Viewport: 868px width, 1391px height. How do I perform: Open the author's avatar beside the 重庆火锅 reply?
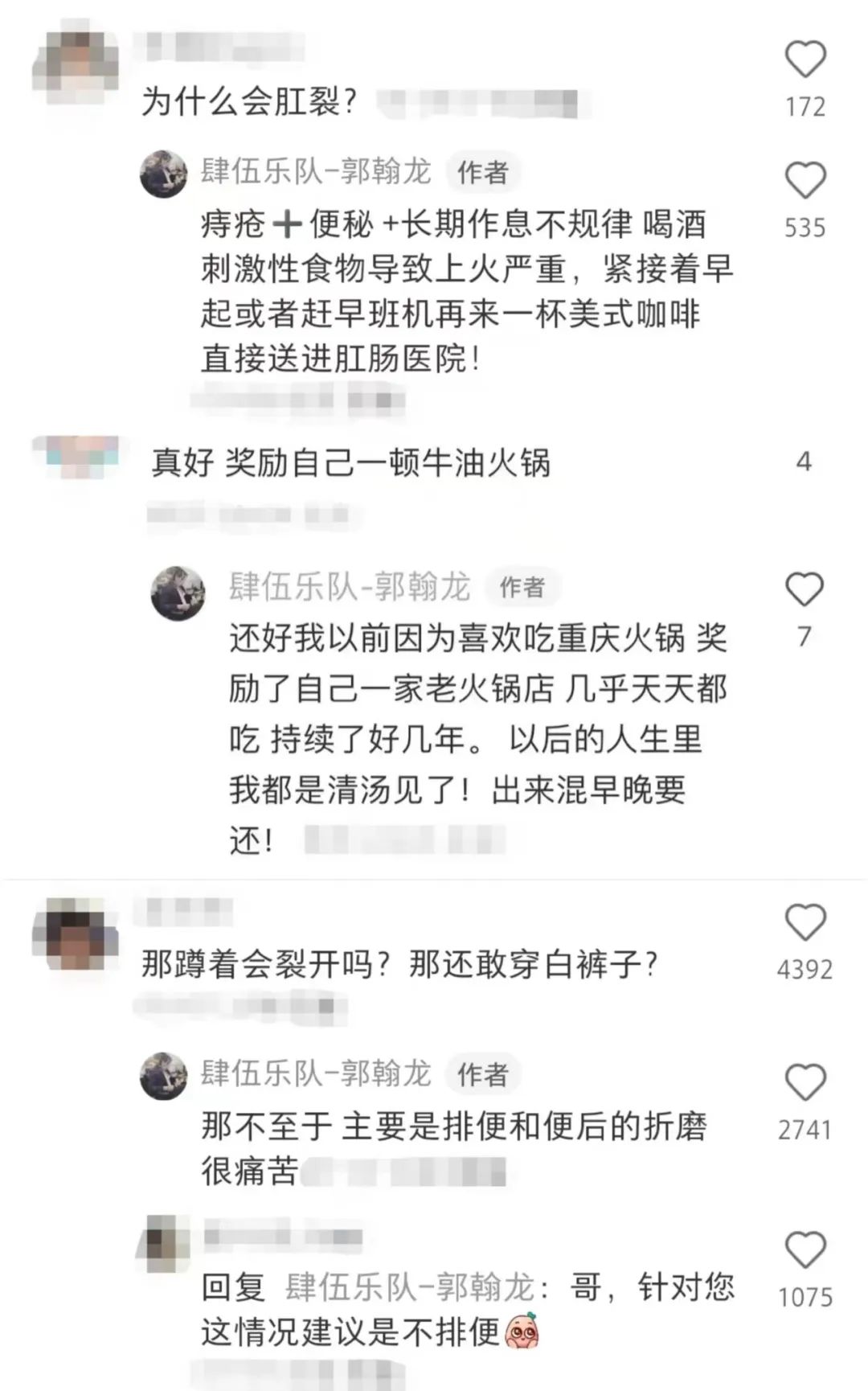178,593
